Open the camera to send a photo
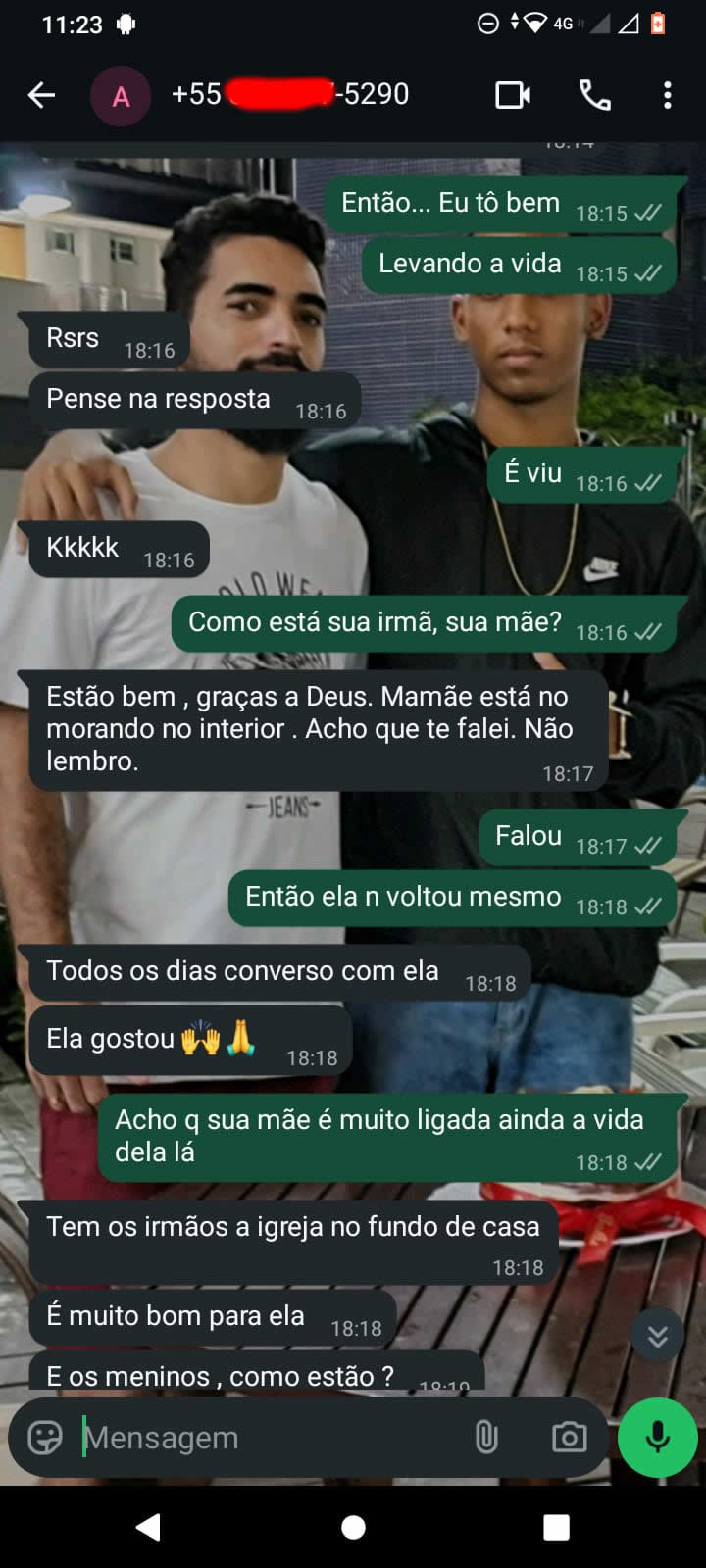The width and height of the screenshot is (706, 1568). 569,1438
